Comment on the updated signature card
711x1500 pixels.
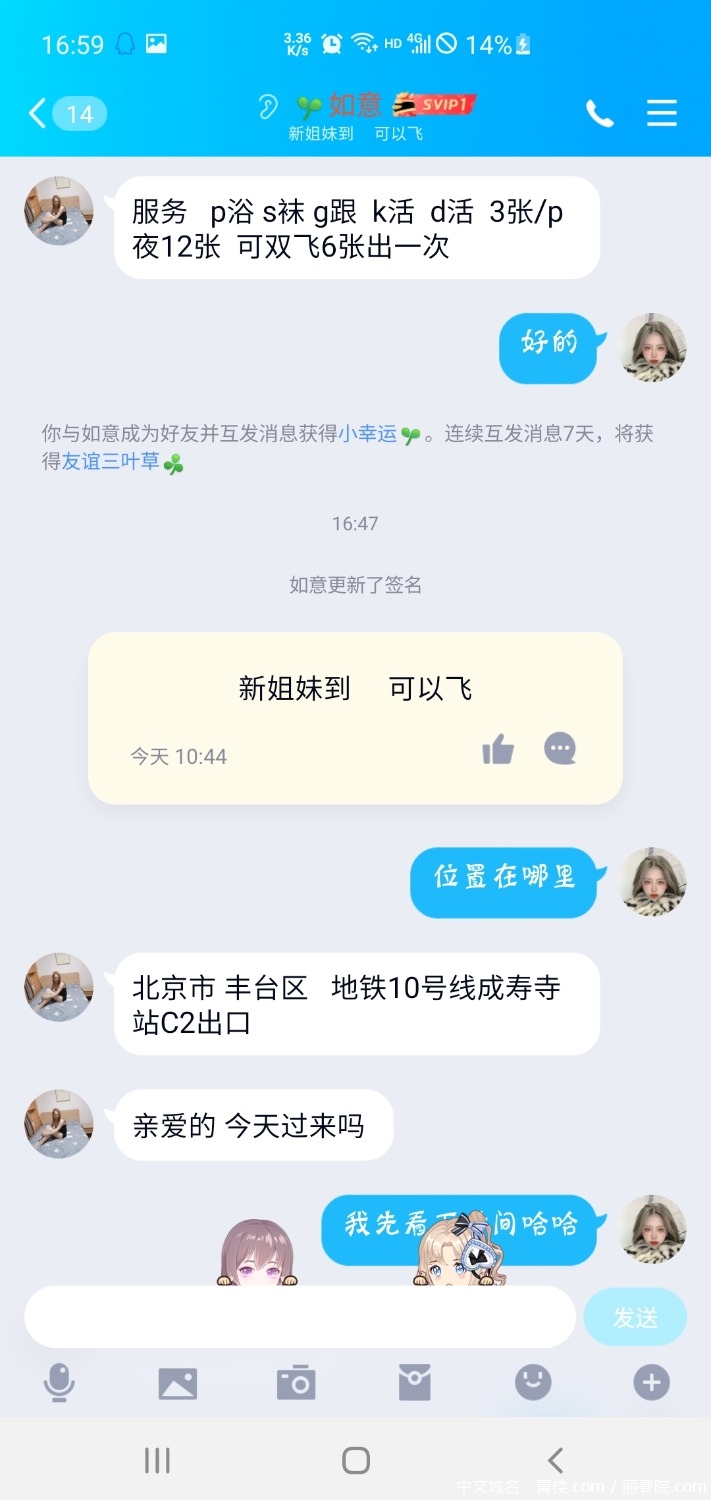point(560,748)
